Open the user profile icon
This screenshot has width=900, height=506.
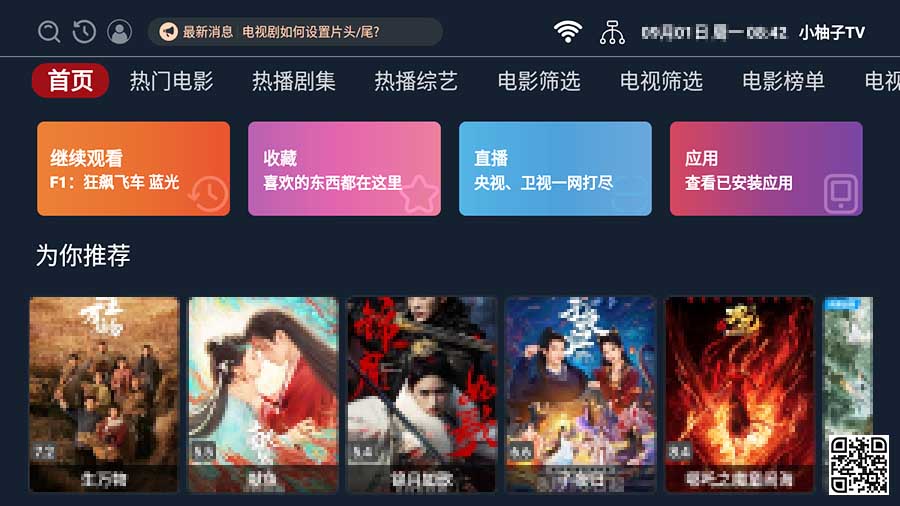(119, 32)
